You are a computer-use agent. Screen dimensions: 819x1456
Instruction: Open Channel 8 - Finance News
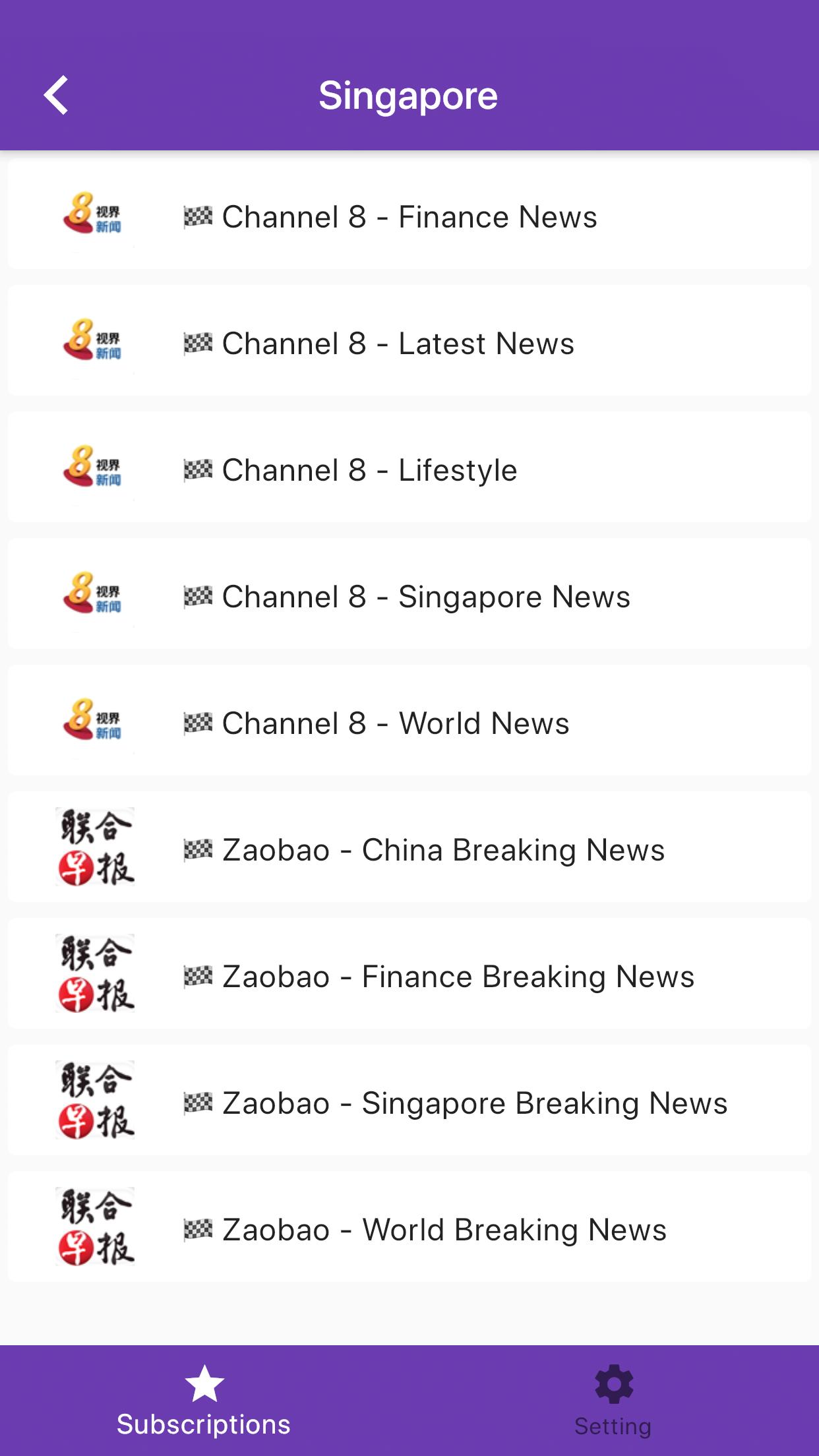pyautogui.click(x=409, y=216)
